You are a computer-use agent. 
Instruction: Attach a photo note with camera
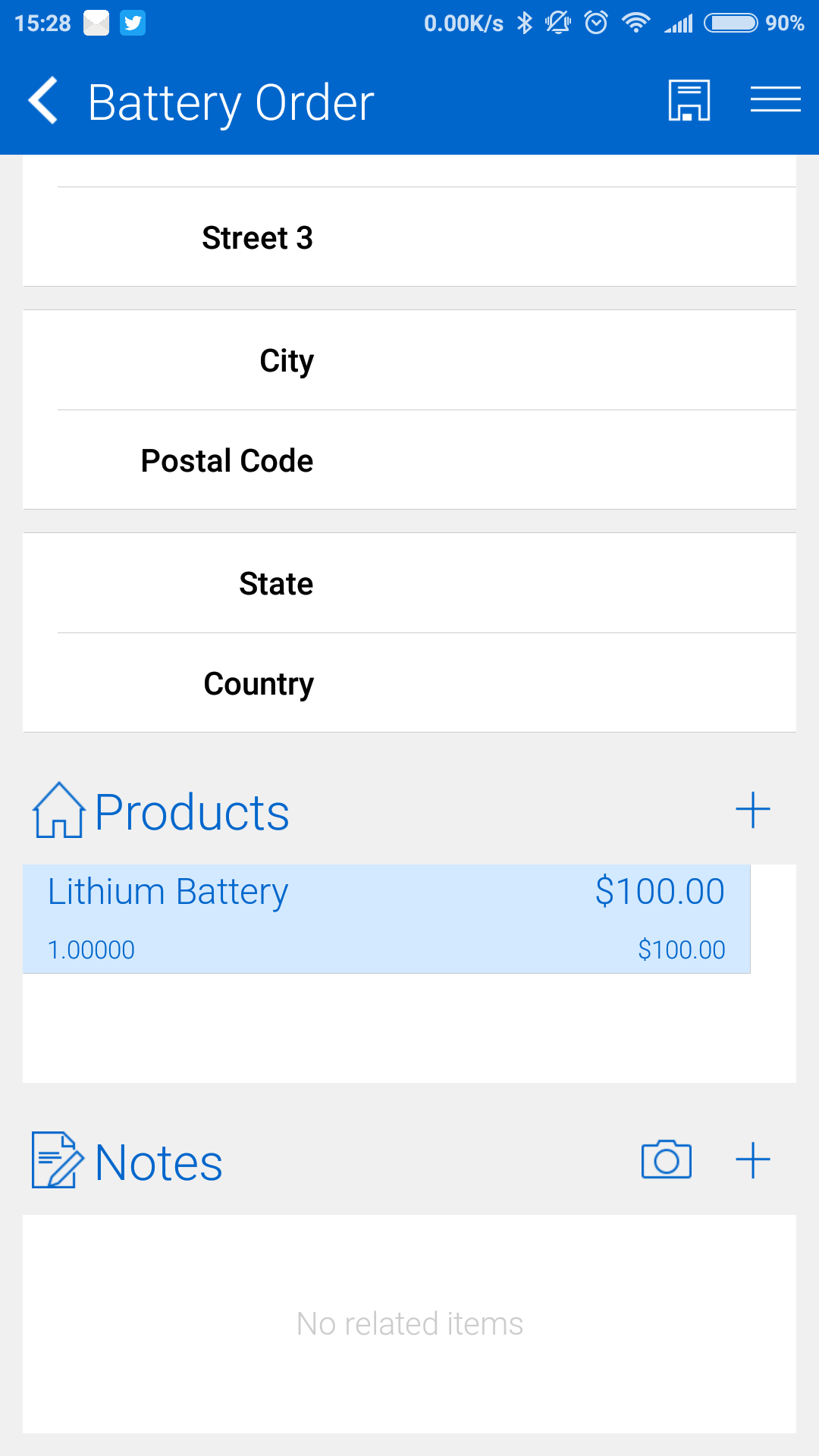[x=666, y=1160]
